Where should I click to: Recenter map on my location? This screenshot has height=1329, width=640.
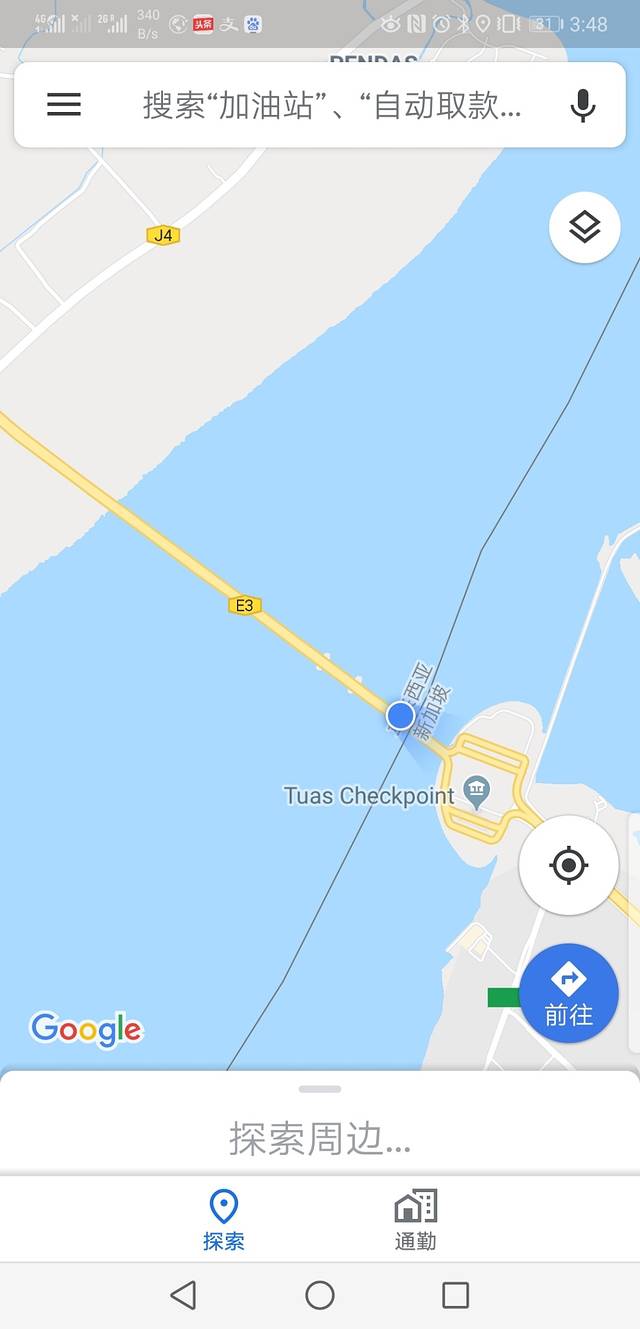coord(568,865)
